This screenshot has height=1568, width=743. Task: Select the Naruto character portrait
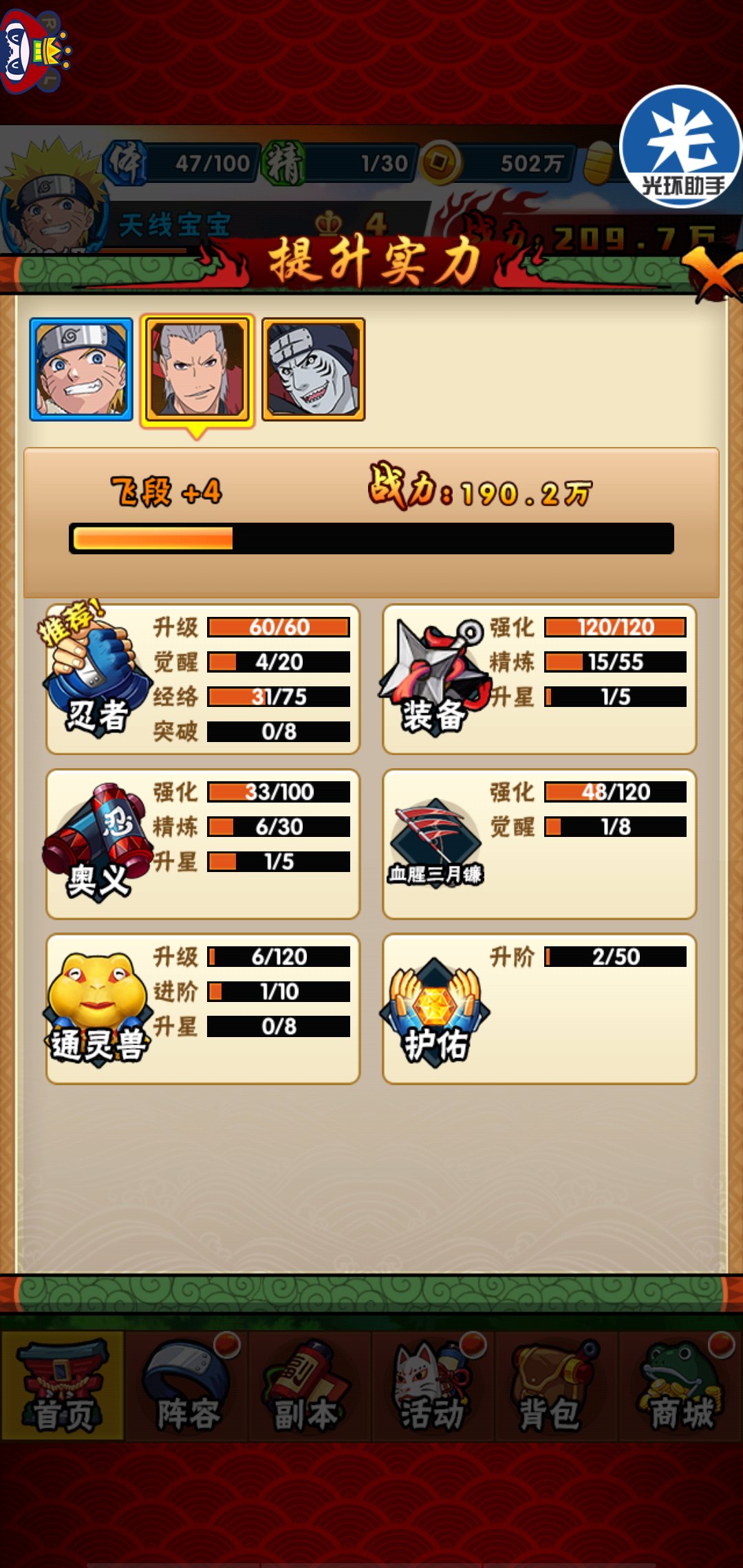coord(81,369)
